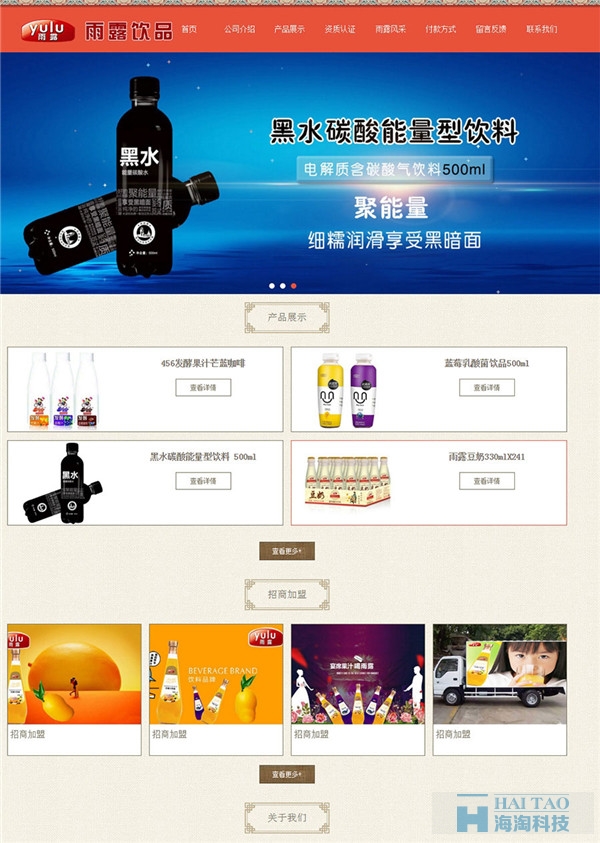Switch to 产品展示 in the top menu
Image resolution: width=600 pixels, height=843 pixels.
(290, 29)
